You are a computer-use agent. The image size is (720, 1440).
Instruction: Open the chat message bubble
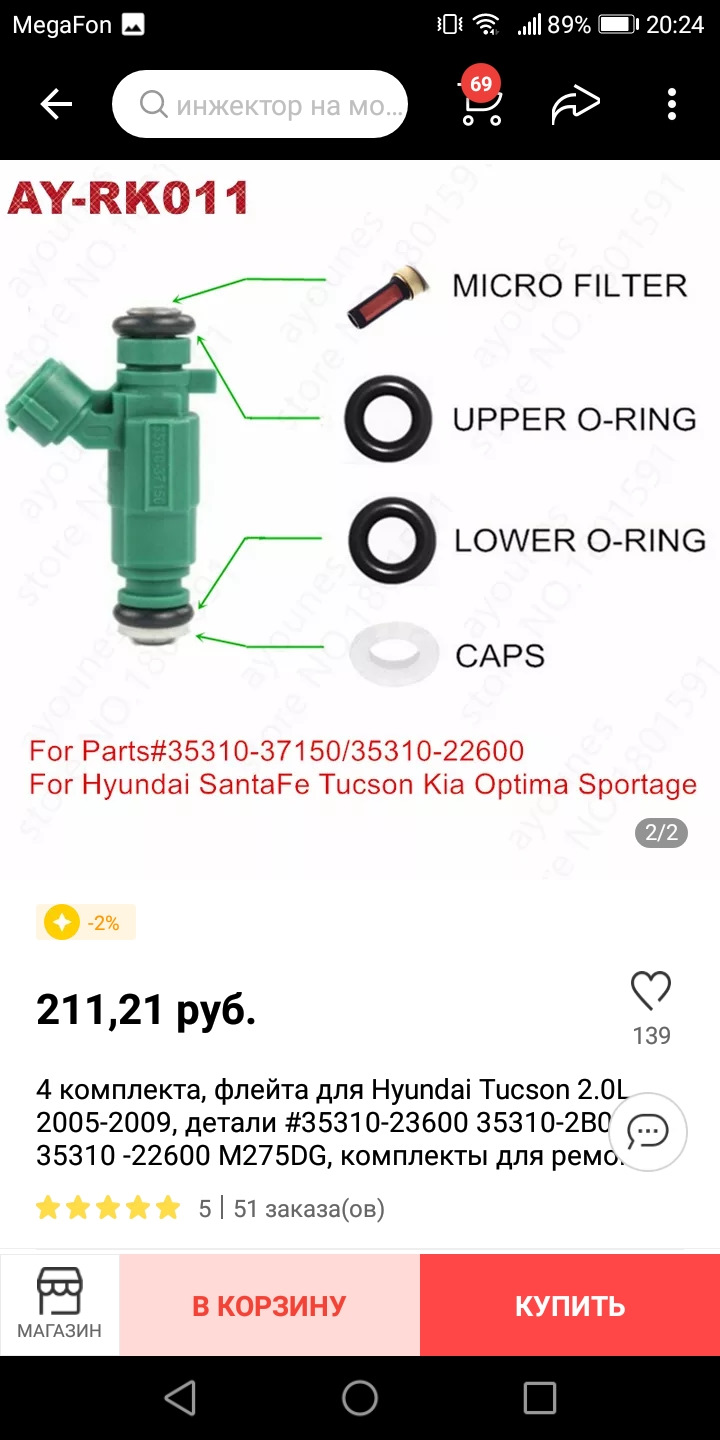pos(648,1132)
